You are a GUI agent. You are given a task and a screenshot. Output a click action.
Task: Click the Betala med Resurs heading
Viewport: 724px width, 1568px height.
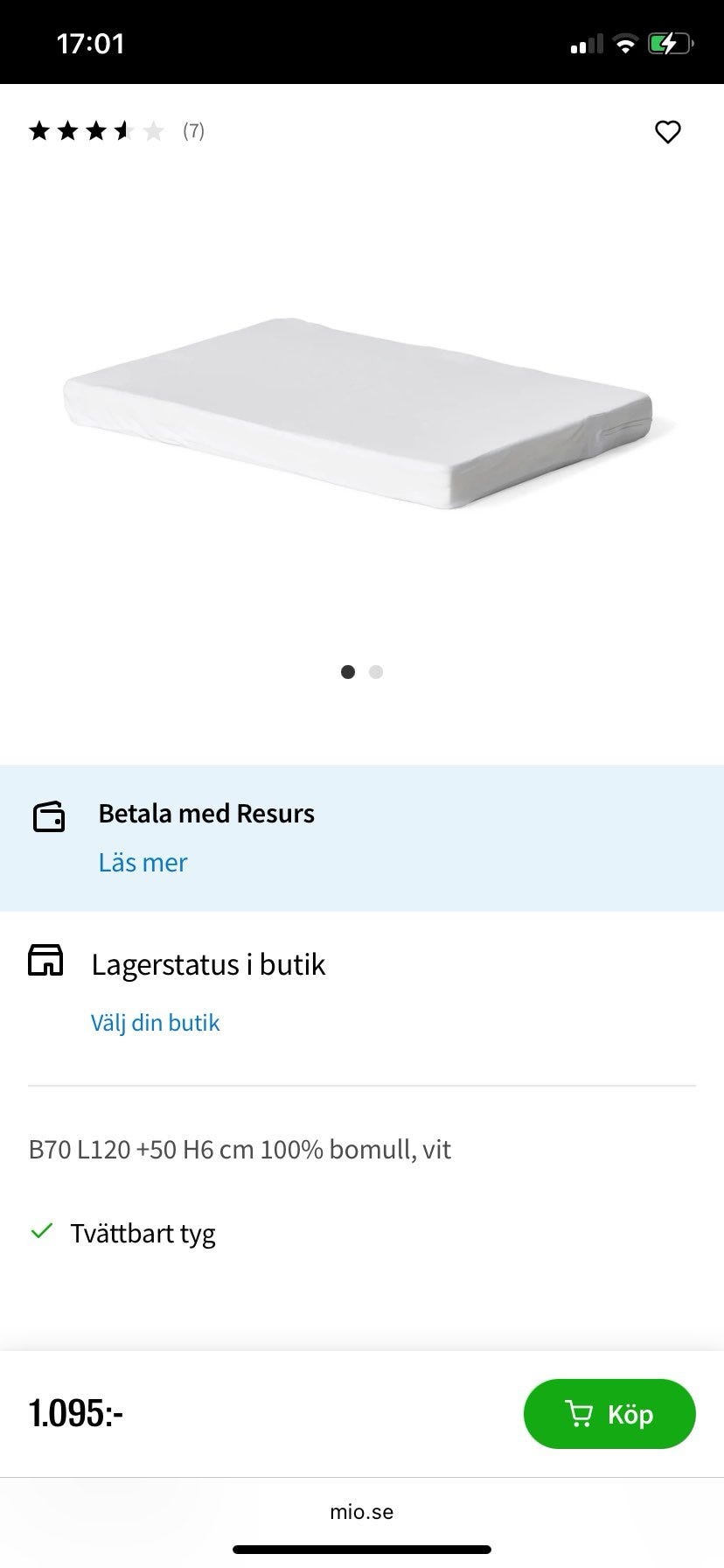point(205,813)
